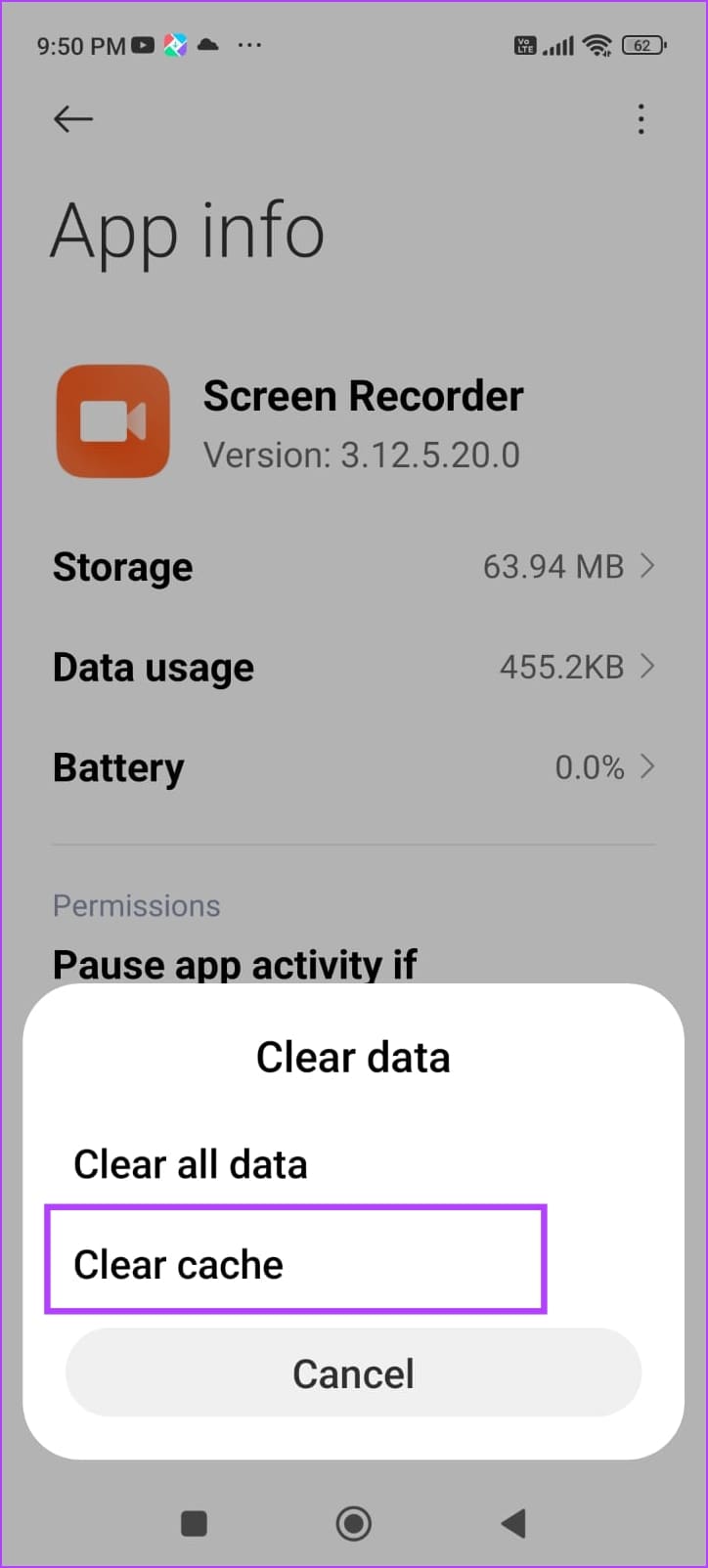708x1568 pixels.
Task: Tap the cellular signal bars icon
Action: pyautogui.click(x=557, y=44)
